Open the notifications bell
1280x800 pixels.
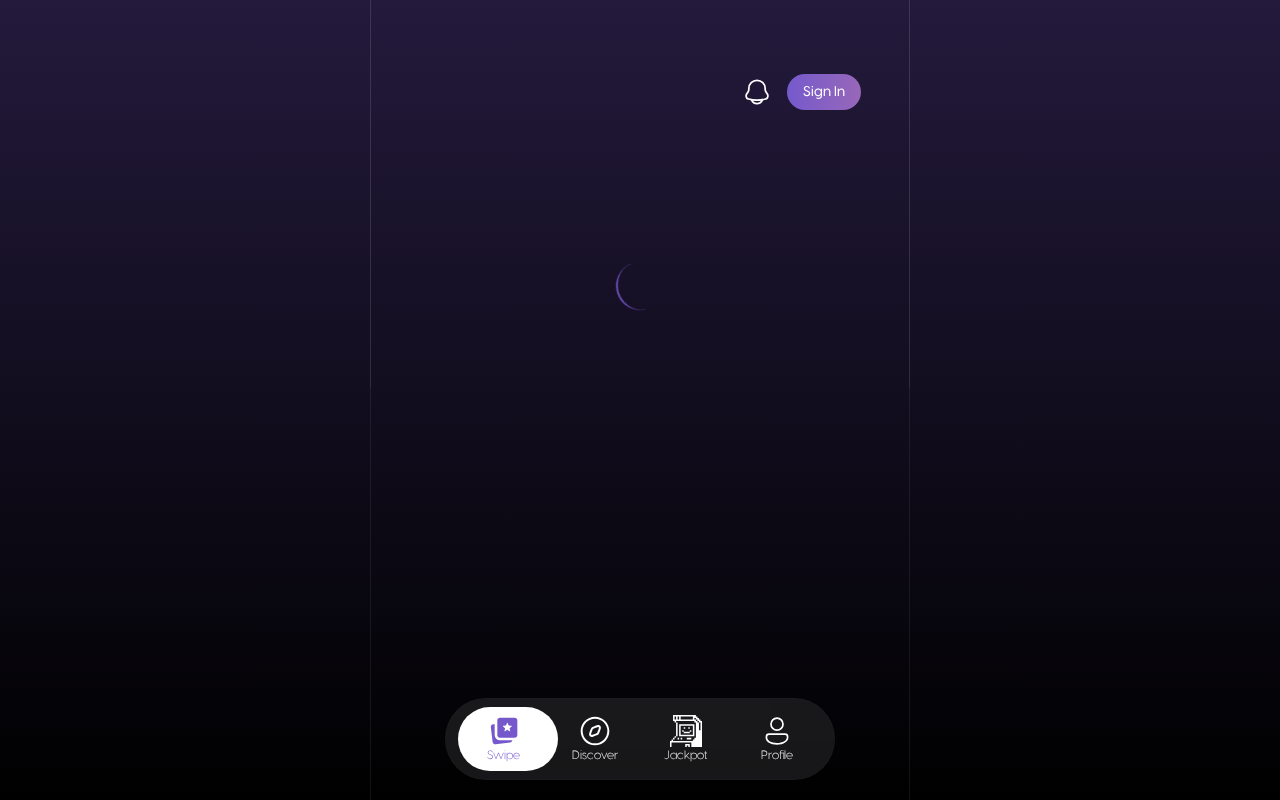pyautogui.click(x=757, y=92)
